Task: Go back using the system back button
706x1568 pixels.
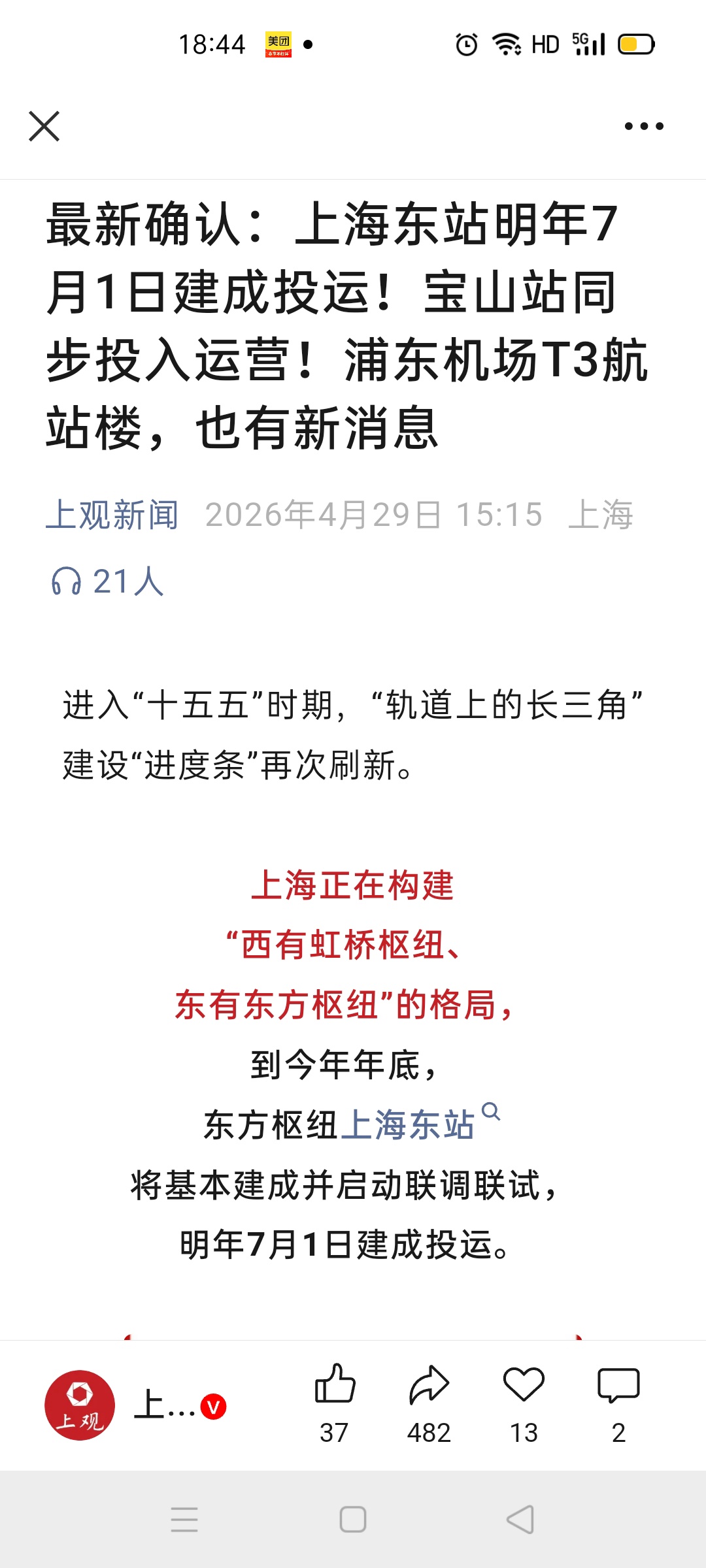Action: coord(521,1519)
